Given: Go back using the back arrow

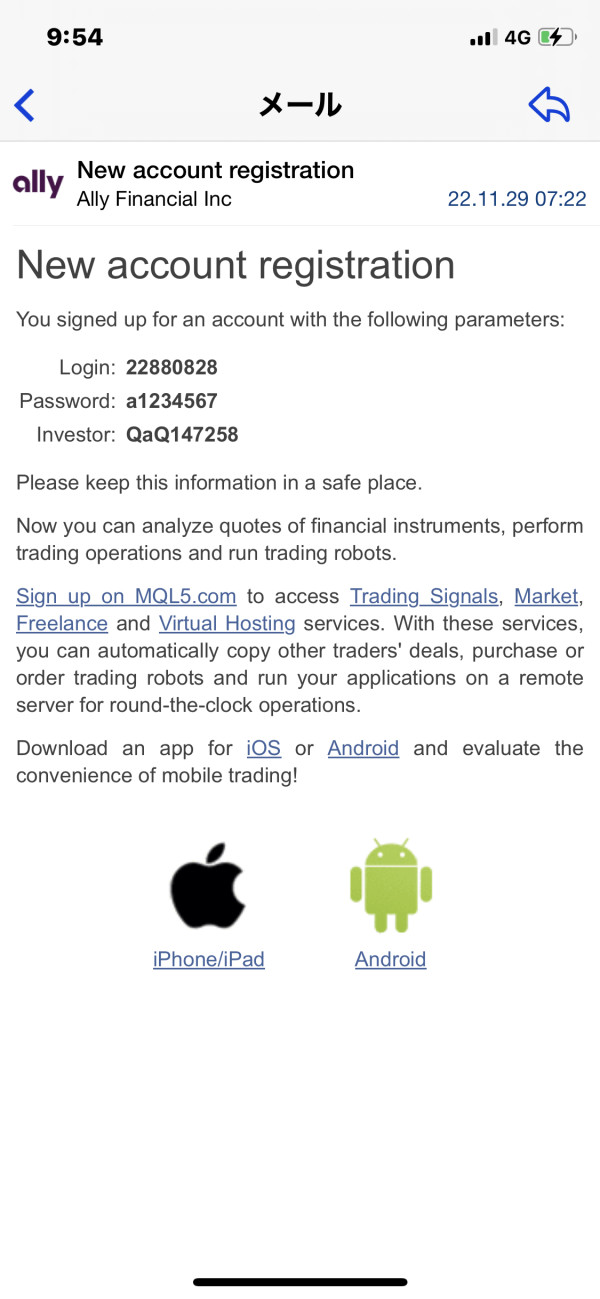Looking at the screenshot, I should tap(25, 104).
